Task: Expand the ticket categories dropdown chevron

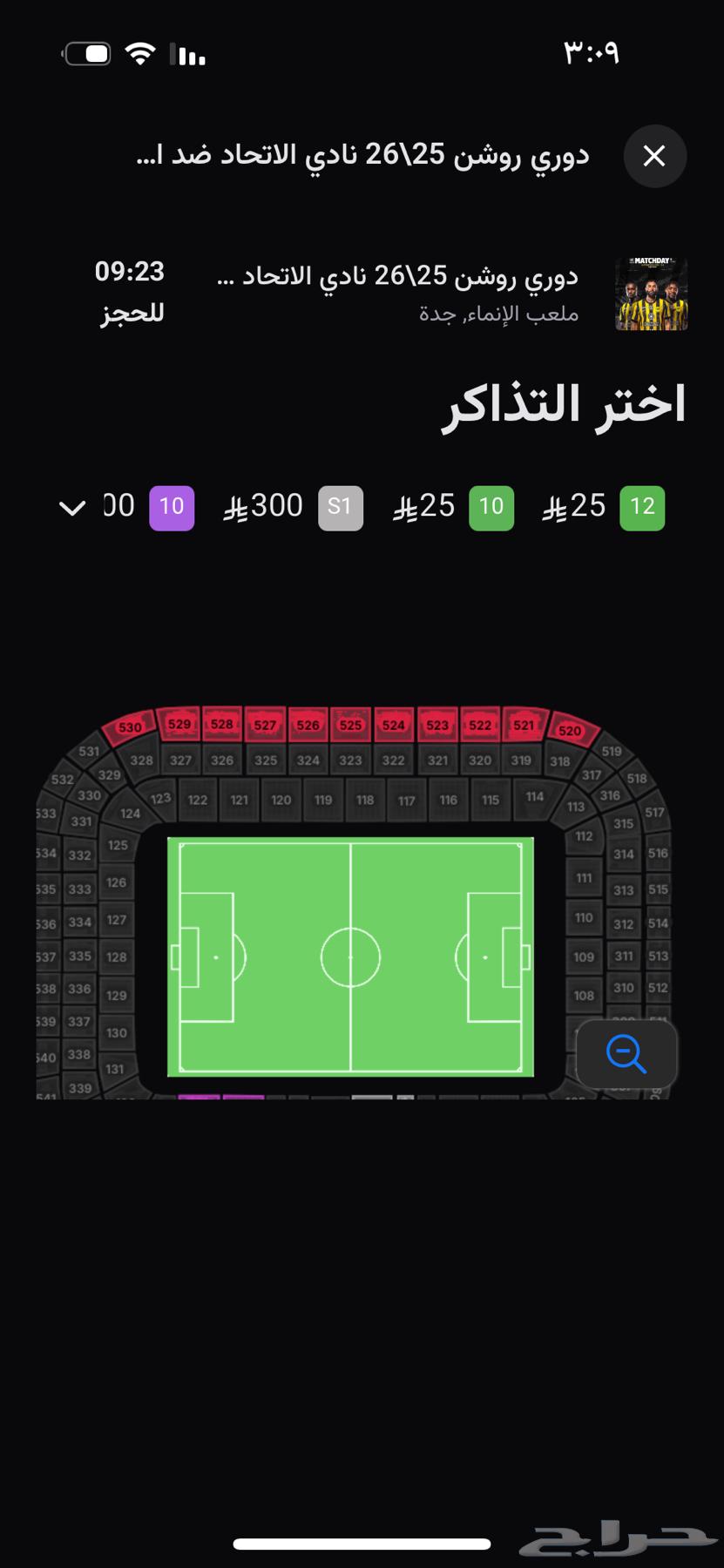Action: click(x=72, y=508)
